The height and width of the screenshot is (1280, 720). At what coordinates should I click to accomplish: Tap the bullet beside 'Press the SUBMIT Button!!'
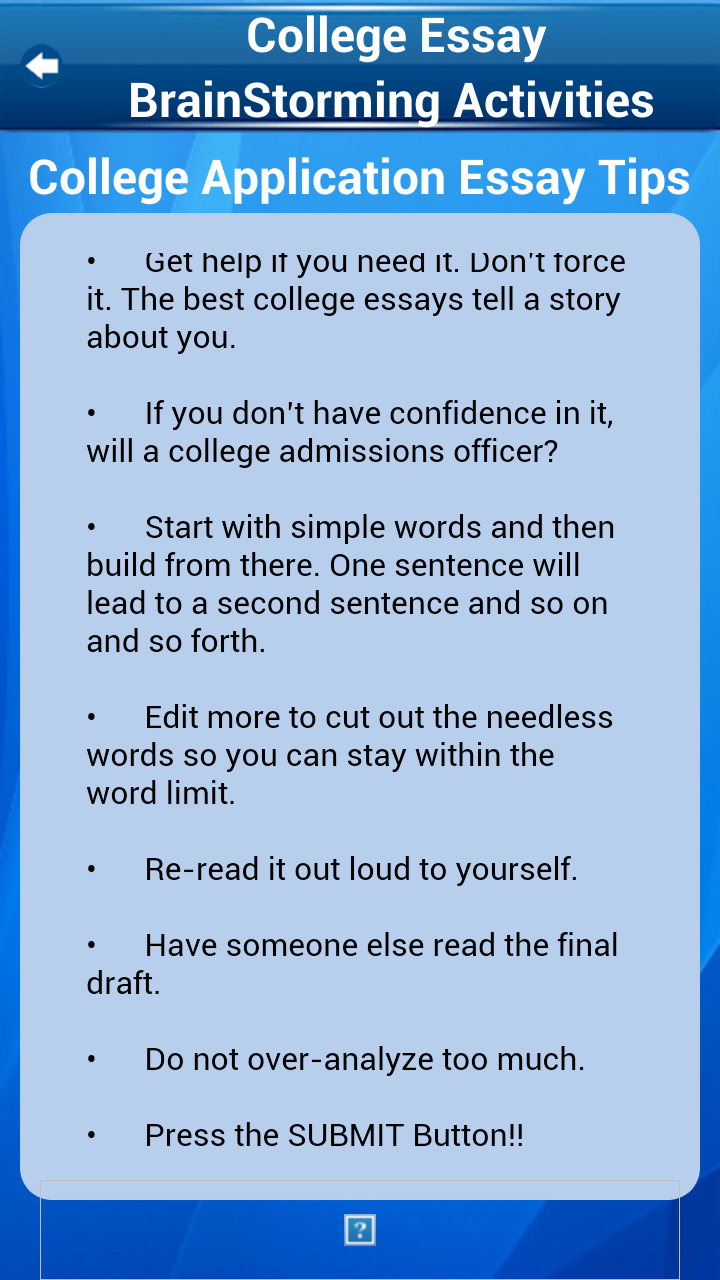pos(92,1135)
